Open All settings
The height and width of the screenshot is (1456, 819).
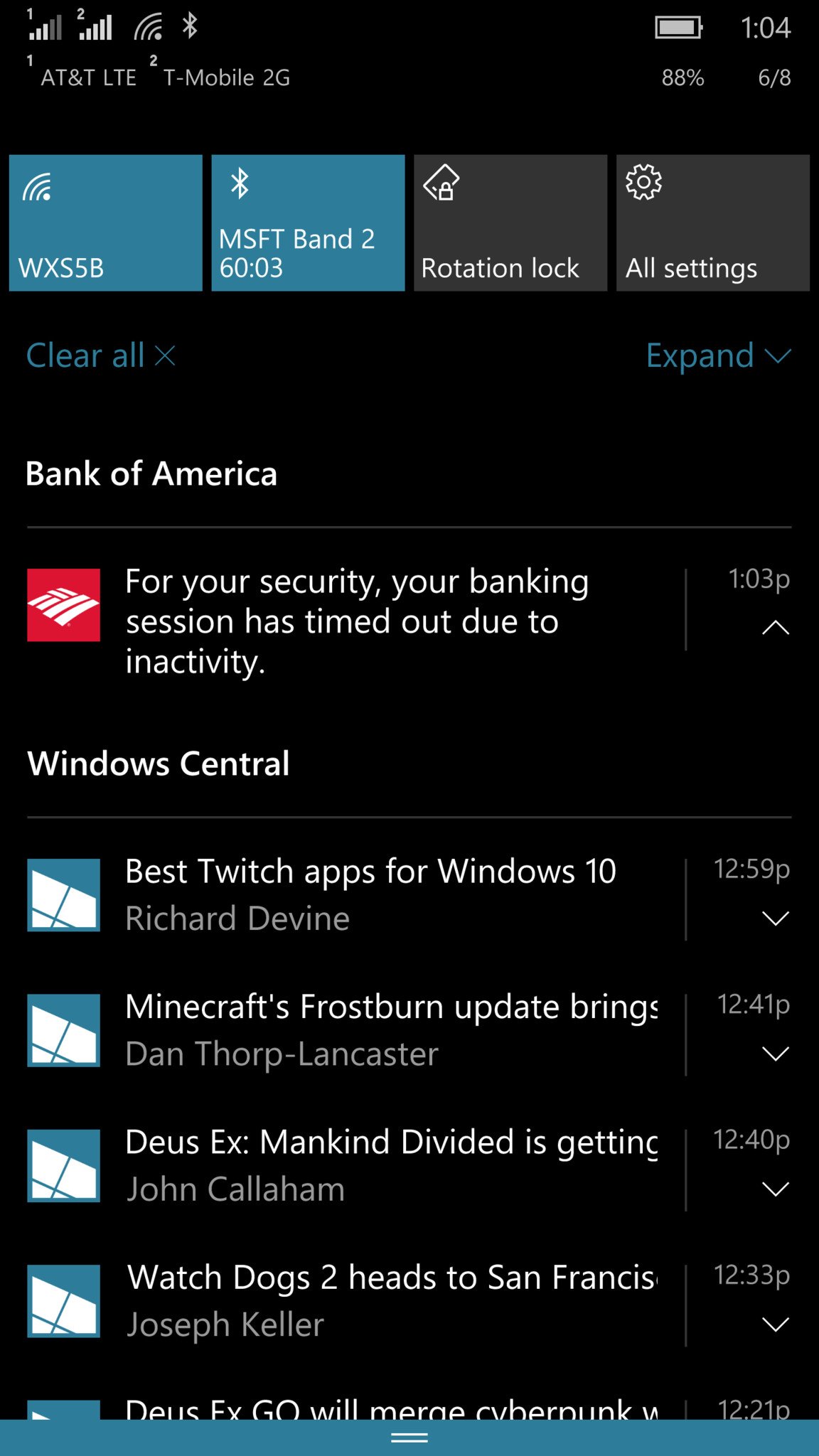[712, 223]
